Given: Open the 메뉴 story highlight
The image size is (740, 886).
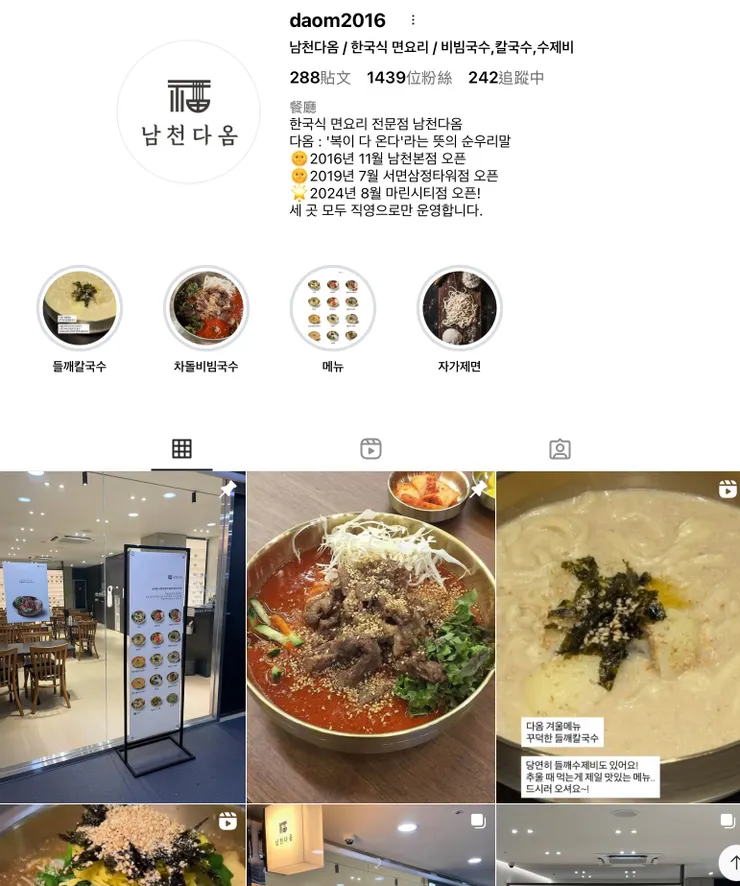Looking at the screenshot, I should [x=333, y=308].
